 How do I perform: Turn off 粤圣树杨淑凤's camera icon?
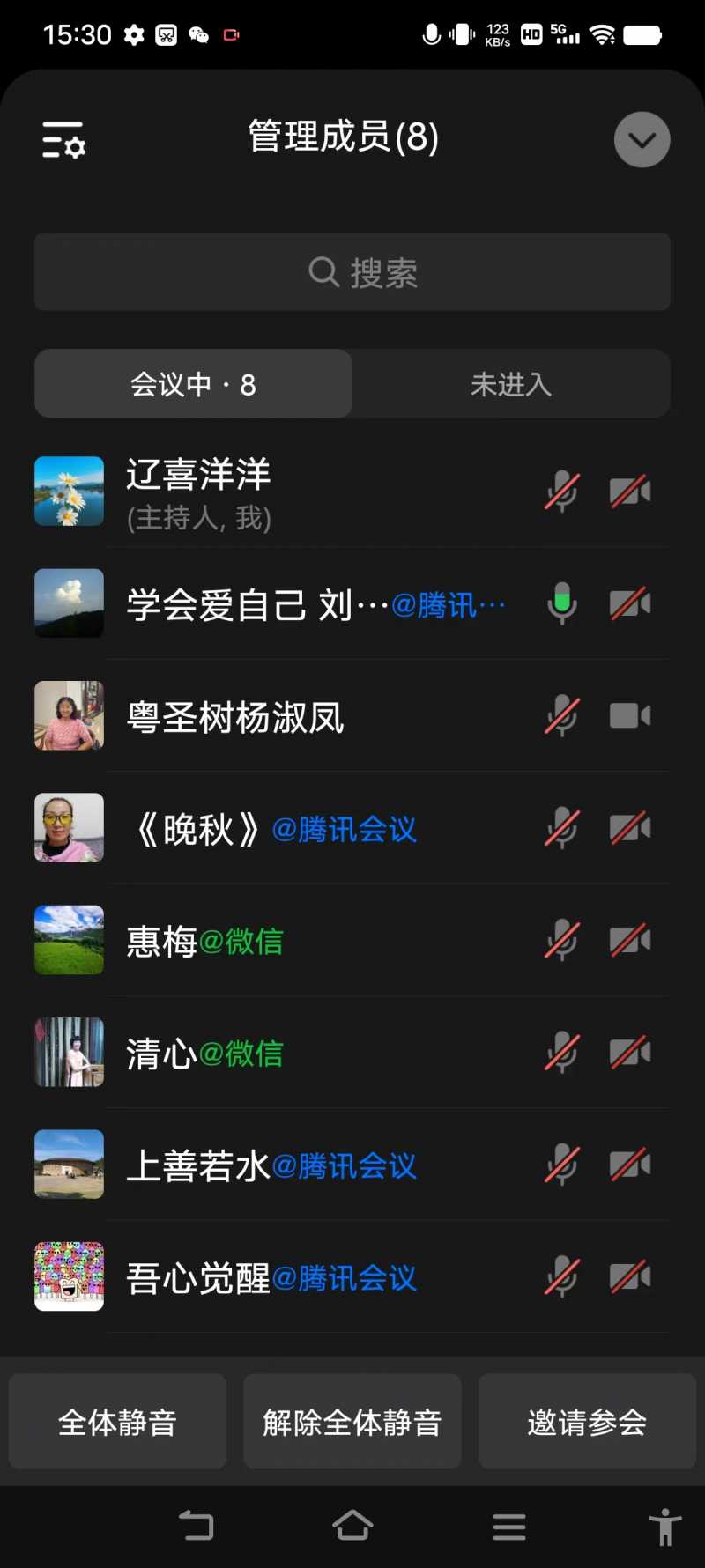coord(628,715)
